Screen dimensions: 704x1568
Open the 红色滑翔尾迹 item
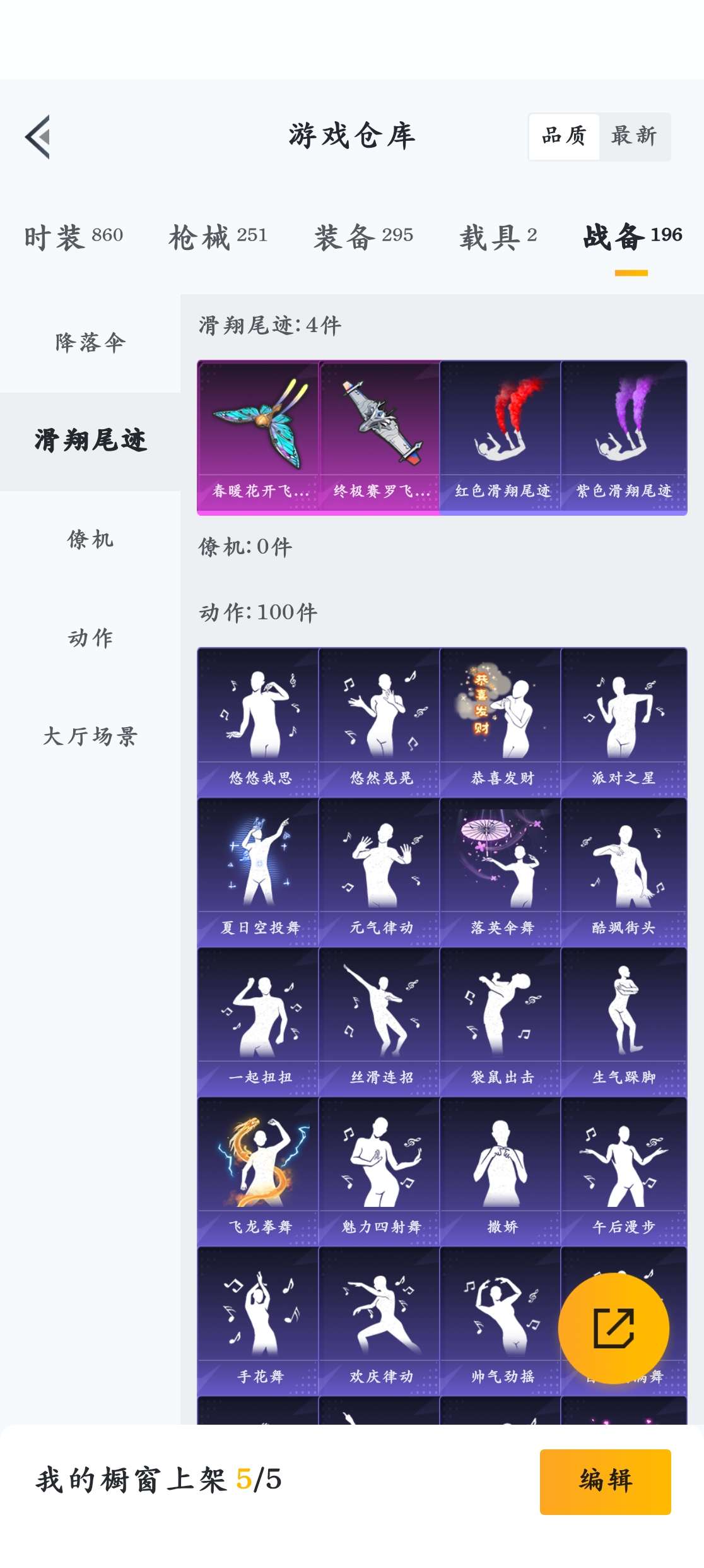[x=500, y=437]
